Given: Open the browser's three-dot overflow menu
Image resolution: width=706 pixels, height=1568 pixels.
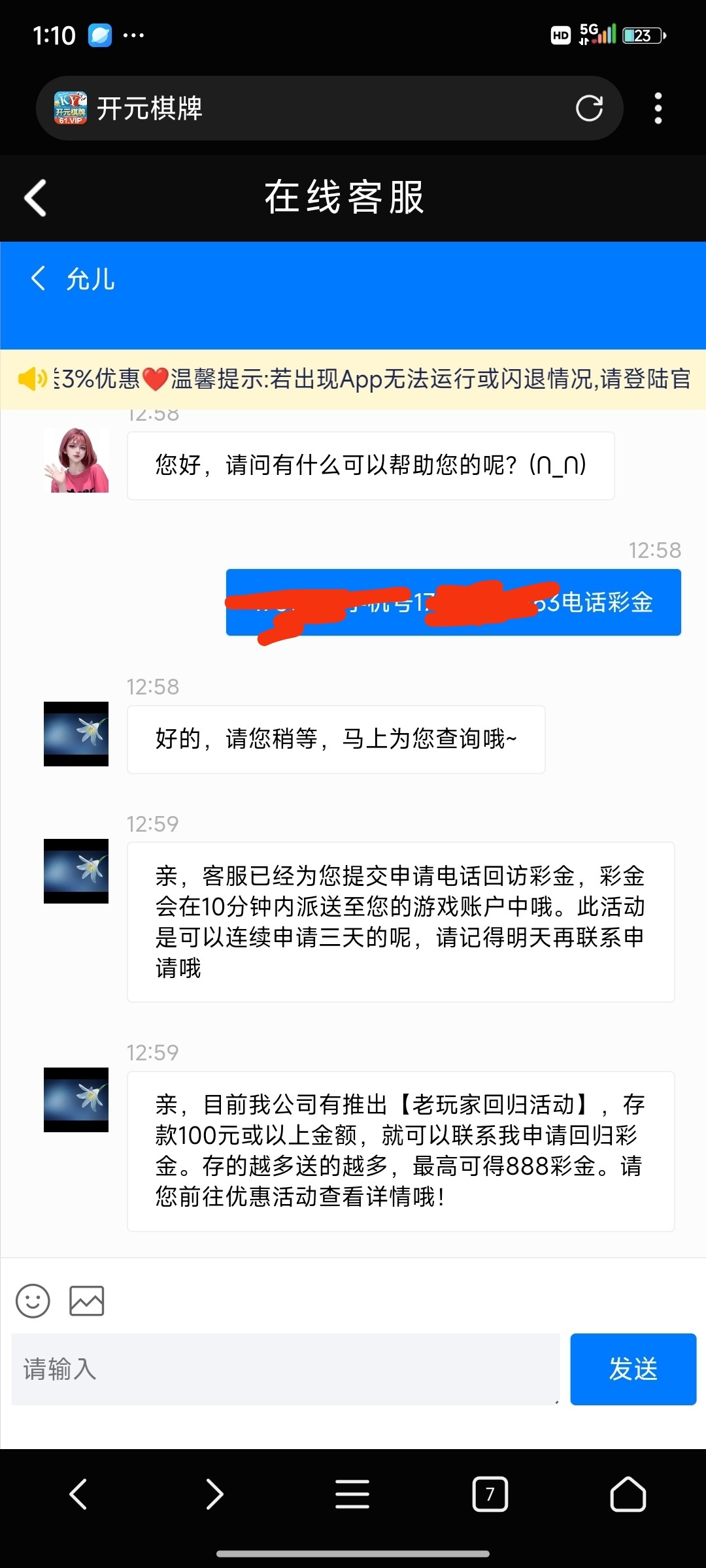Looking at the screenshot, I should pos(658,108).
